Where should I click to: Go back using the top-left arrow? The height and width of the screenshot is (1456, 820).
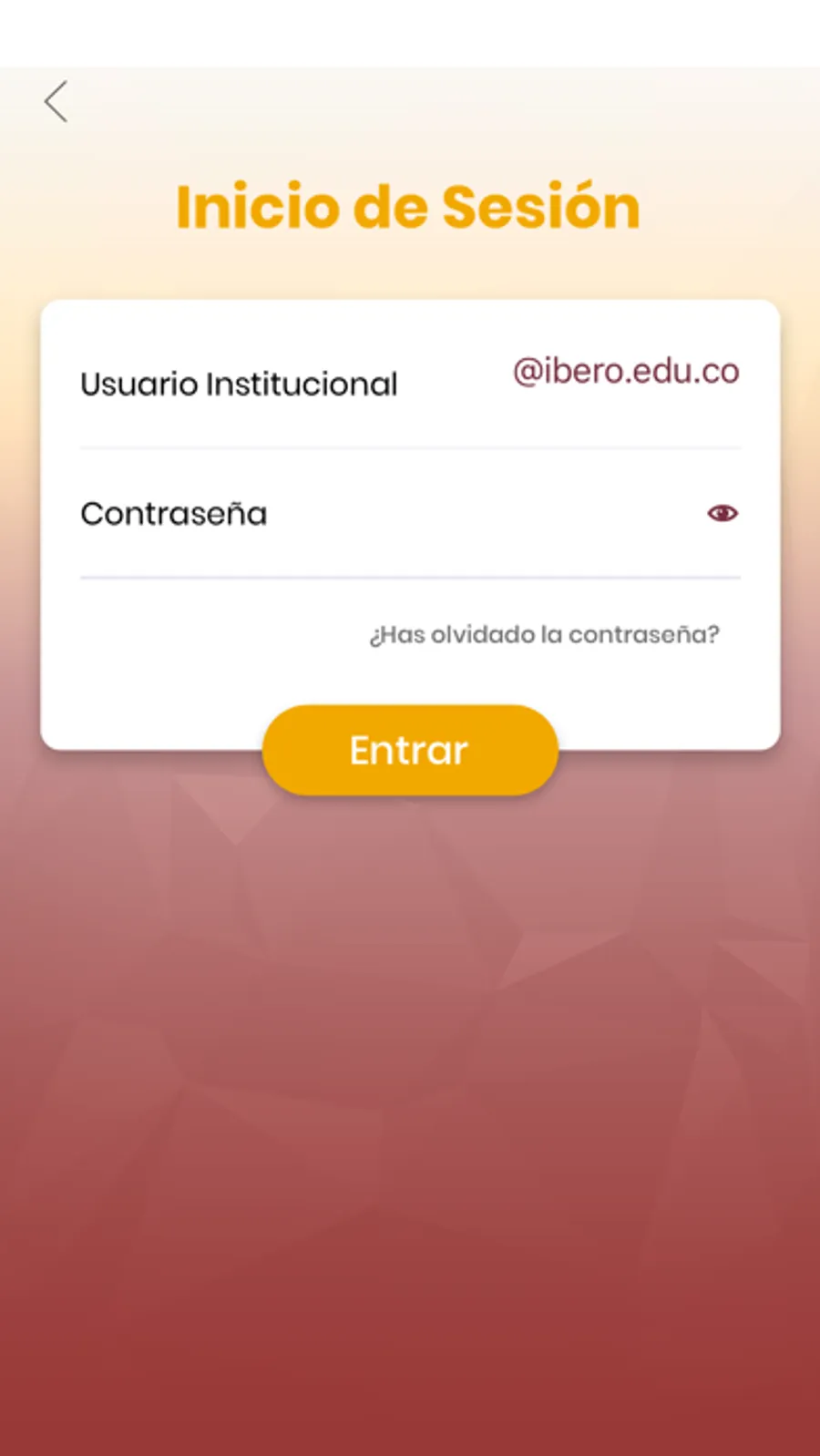pyautogui.click(x=56, y=101)
